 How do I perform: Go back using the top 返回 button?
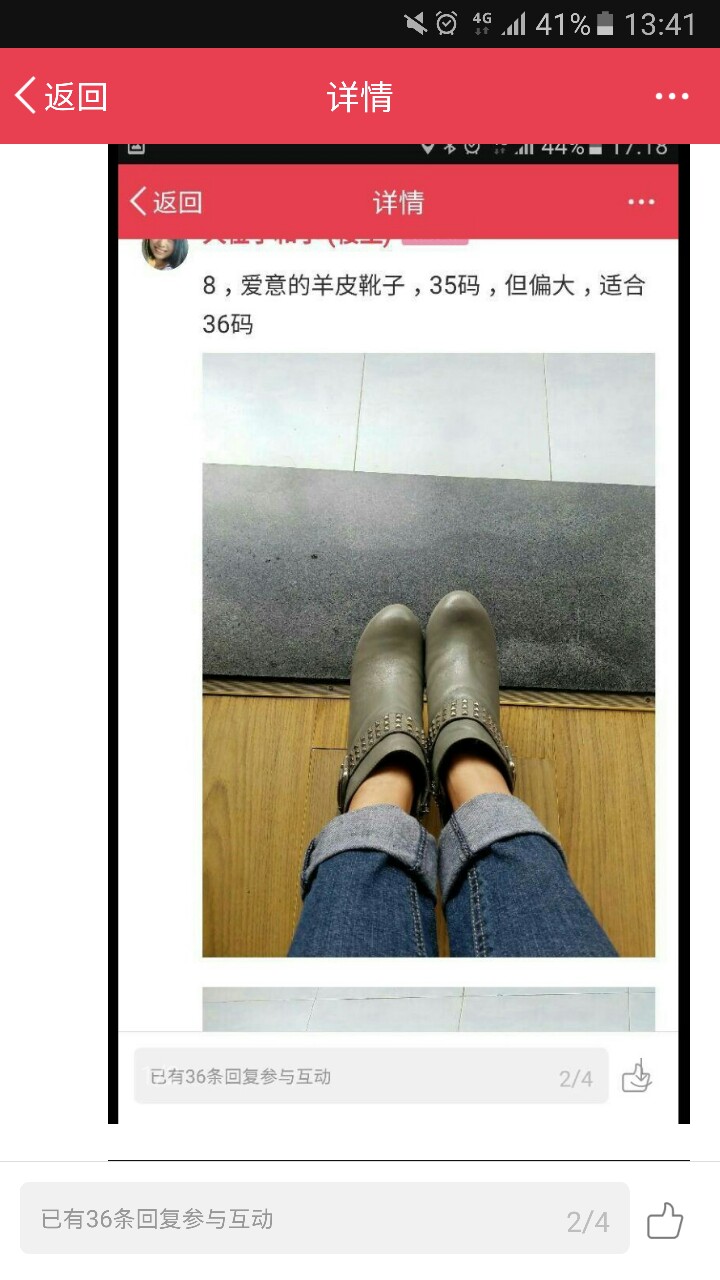(60, 96)
